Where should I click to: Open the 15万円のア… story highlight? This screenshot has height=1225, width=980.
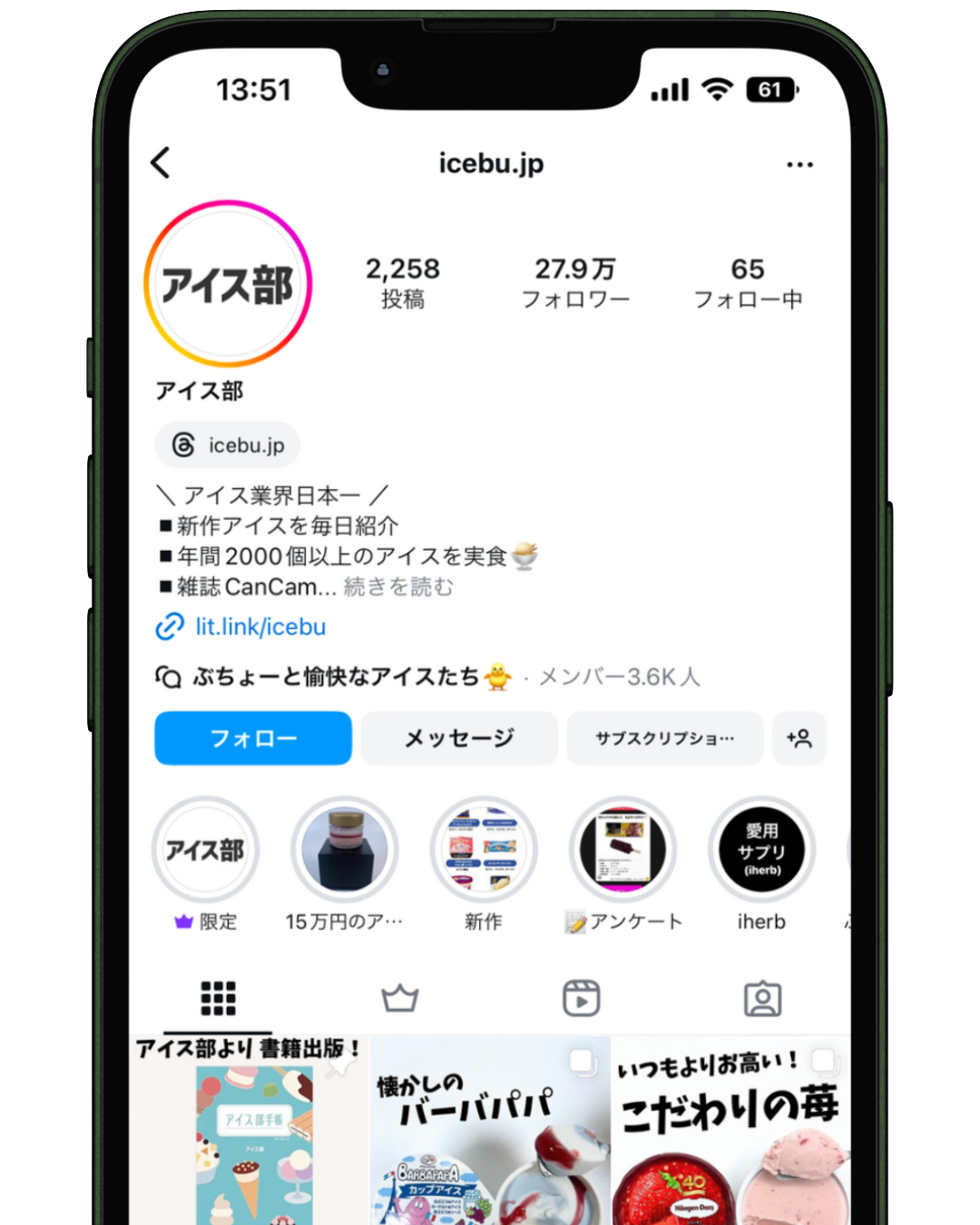(x=345, y=850)
